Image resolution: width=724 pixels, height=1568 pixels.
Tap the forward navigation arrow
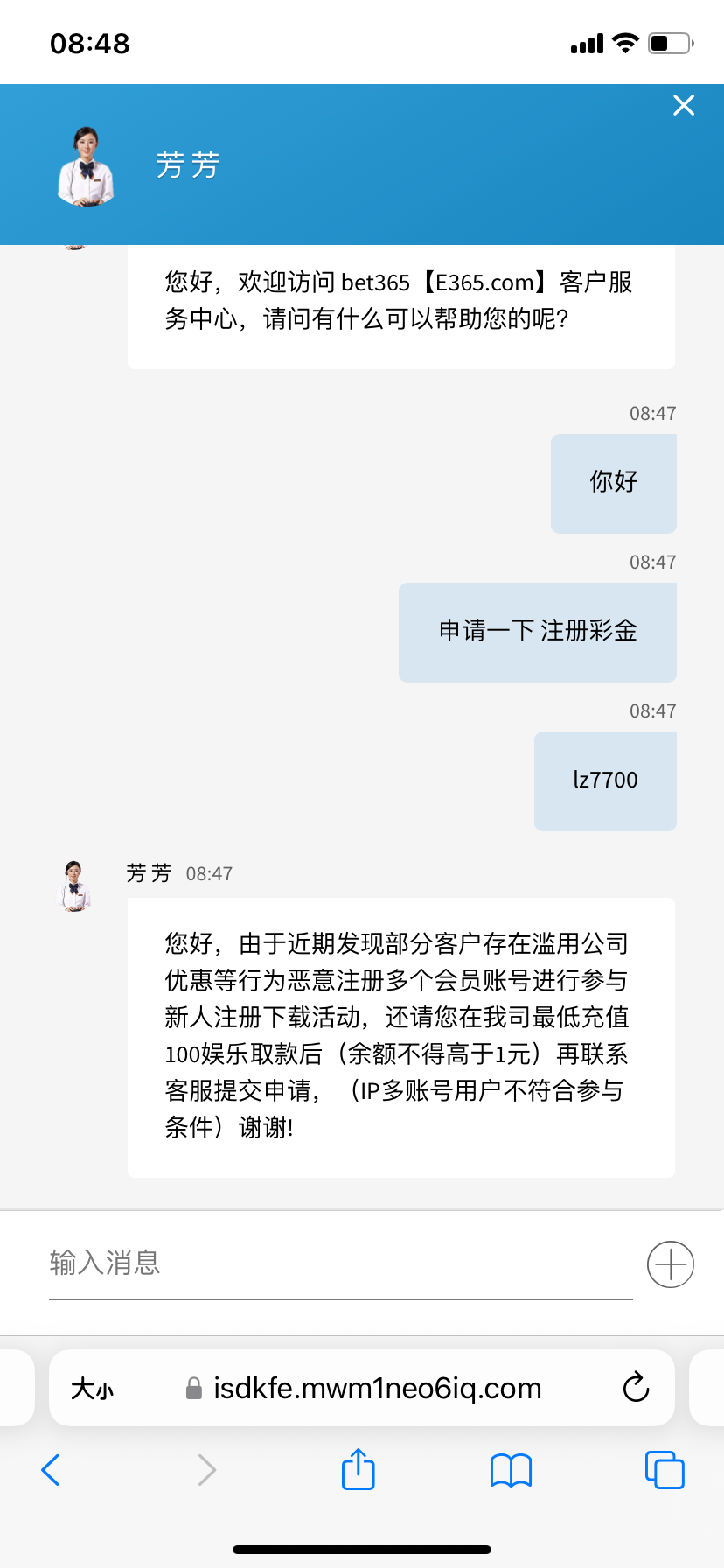[x=205, y=1470]
